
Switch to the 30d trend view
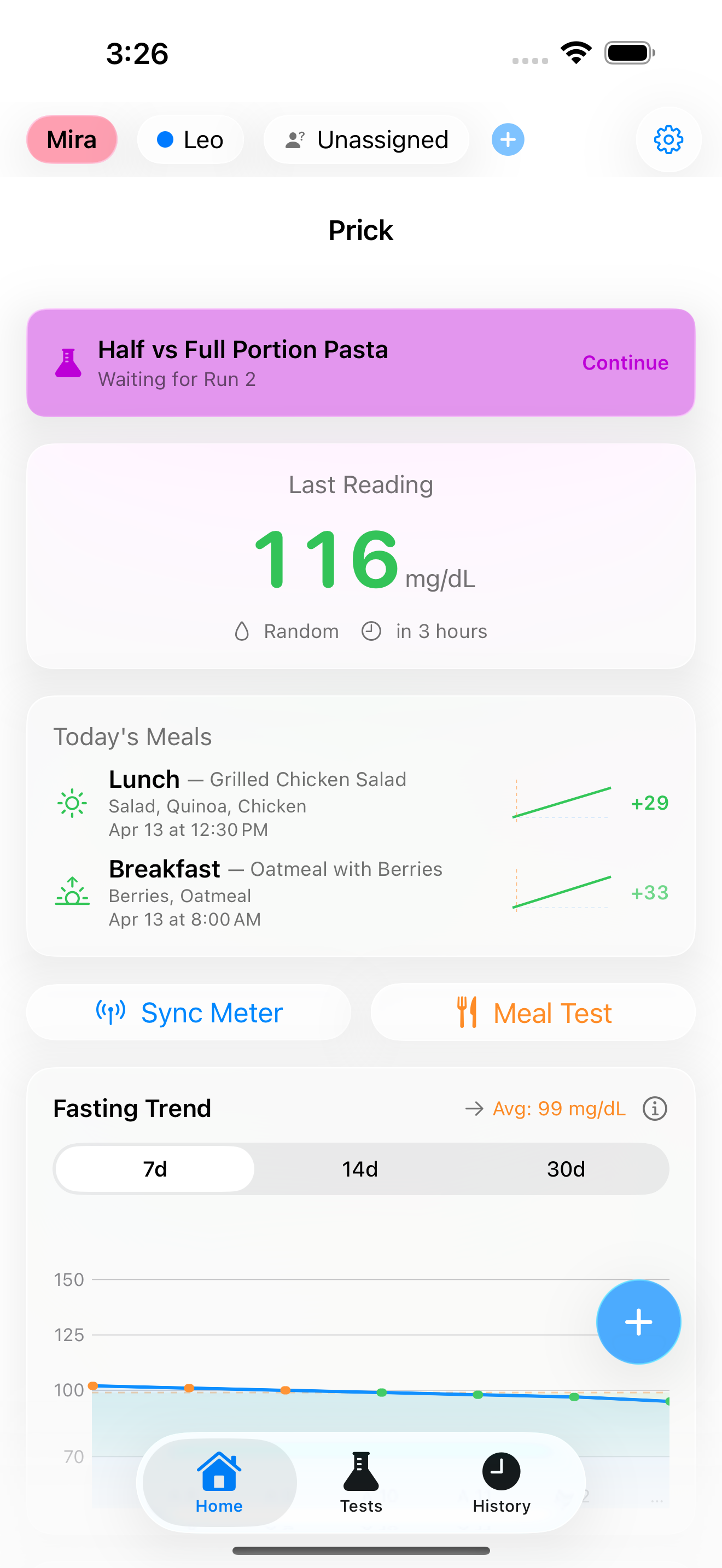pos(565,1169)
